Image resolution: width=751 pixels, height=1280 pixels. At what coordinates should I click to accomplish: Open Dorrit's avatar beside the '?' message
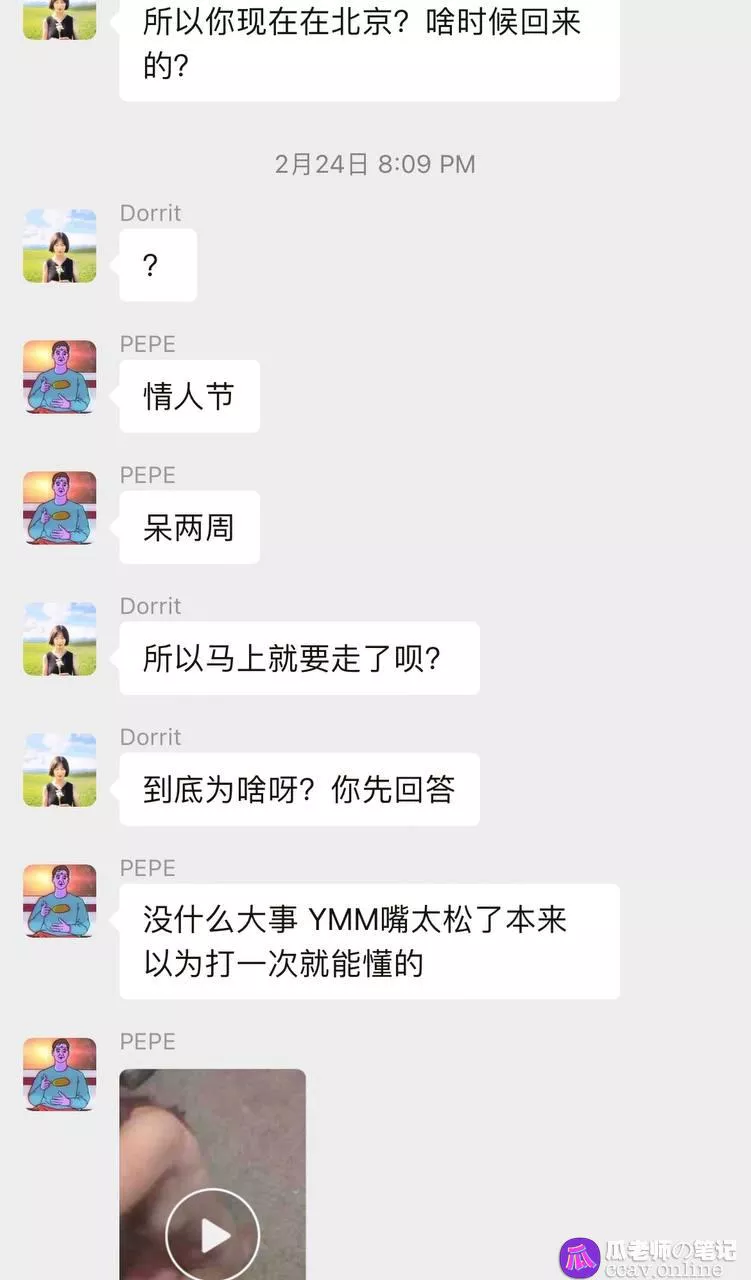pos(60,246)
